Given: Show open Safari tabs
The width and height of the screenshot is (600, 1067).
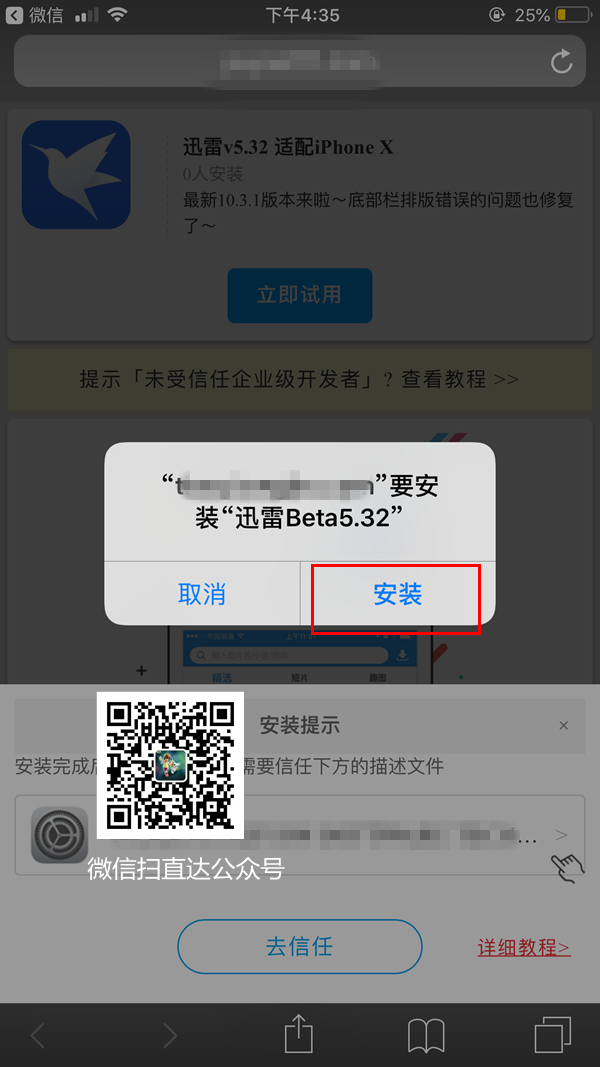Looking at the screenshot, I should (553, 1034).
